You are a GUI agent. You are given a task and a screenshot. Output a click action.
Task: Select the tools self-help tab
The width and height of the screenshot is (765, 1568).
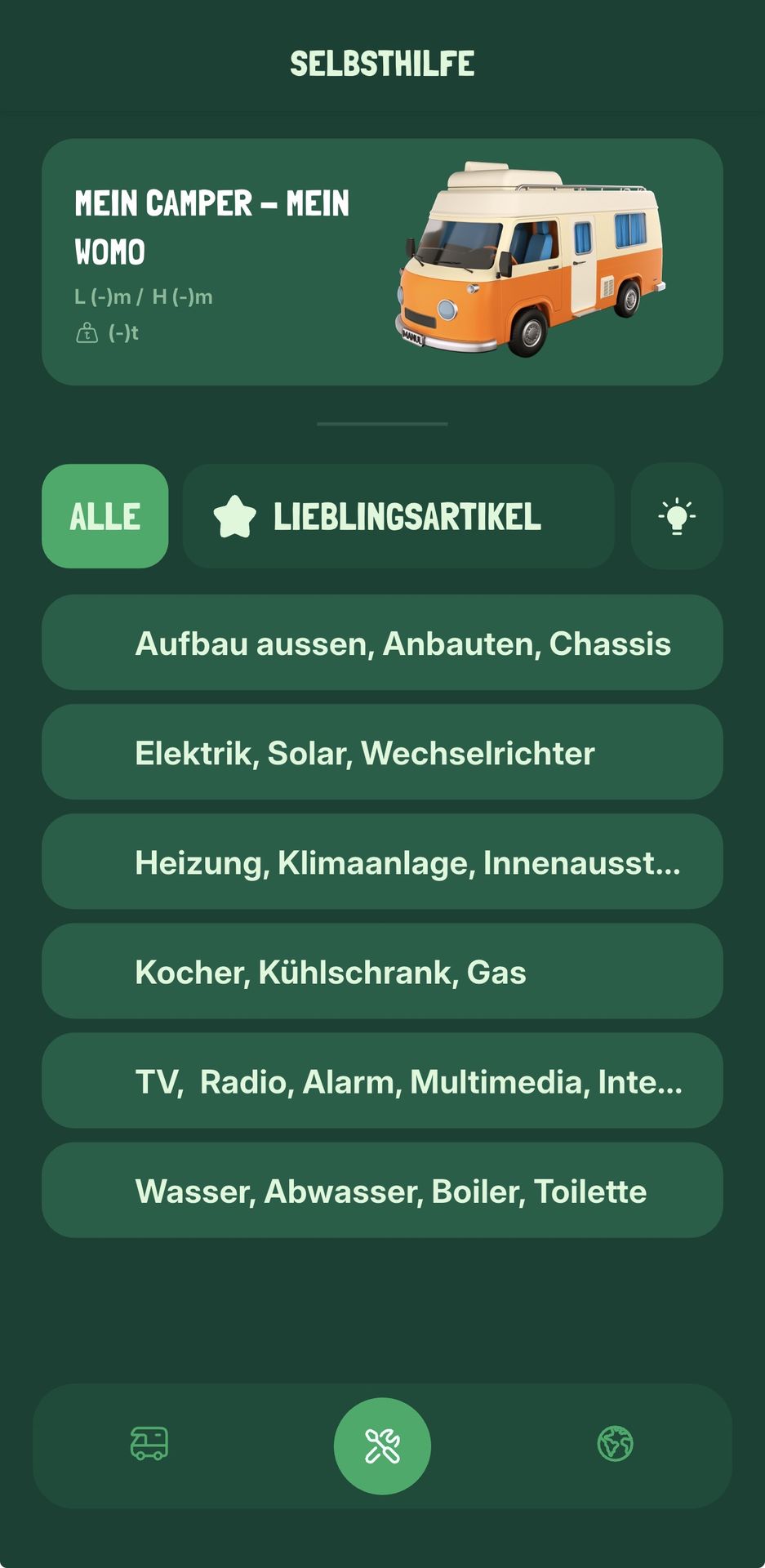pos(382,1445)
